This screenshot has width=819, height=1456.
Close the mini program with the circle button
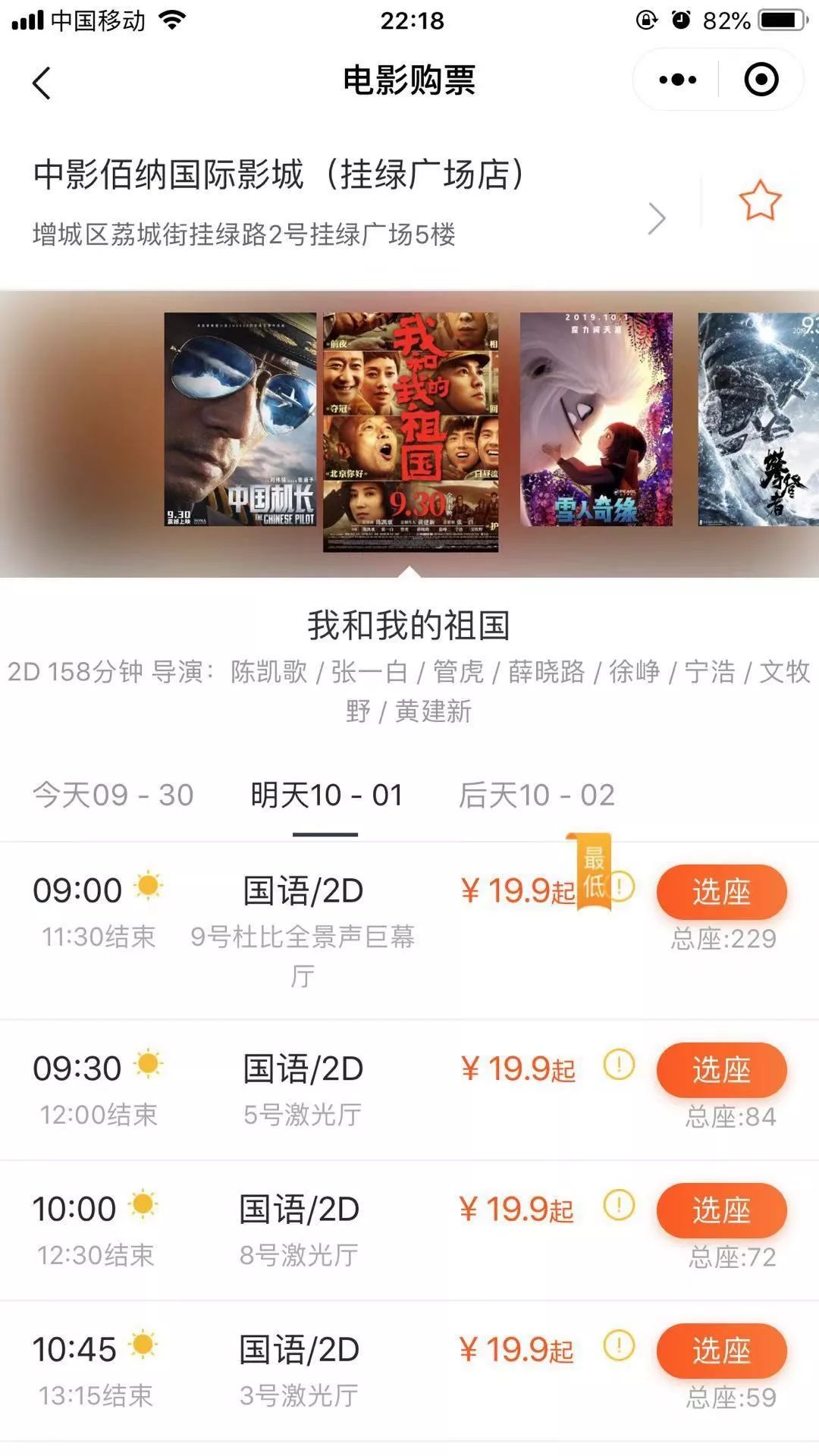point(761,80)
